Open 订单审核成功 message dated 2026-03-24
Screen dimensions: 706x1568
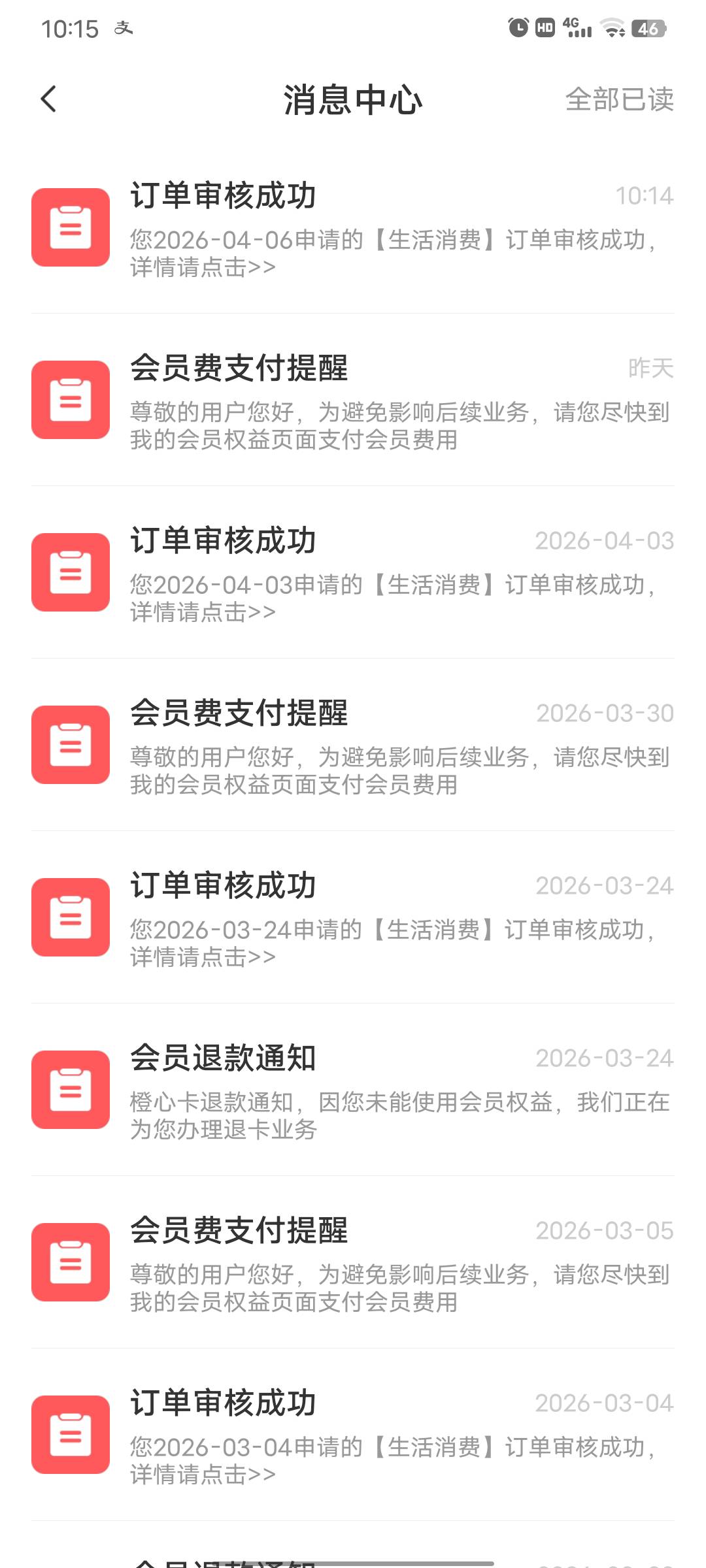(353, 917)
